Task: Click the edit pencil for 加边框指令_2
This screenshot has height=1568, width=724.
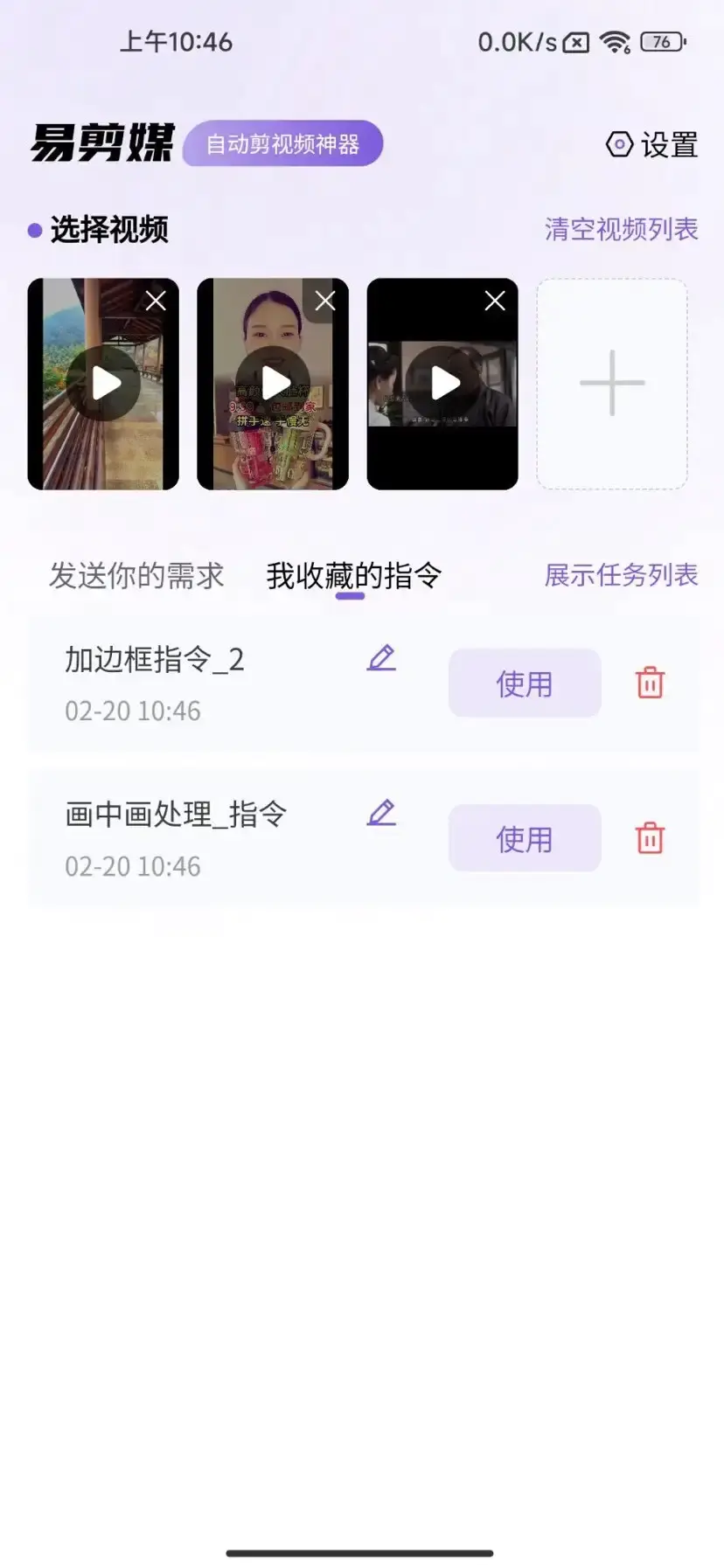Action: pos(381,659)
